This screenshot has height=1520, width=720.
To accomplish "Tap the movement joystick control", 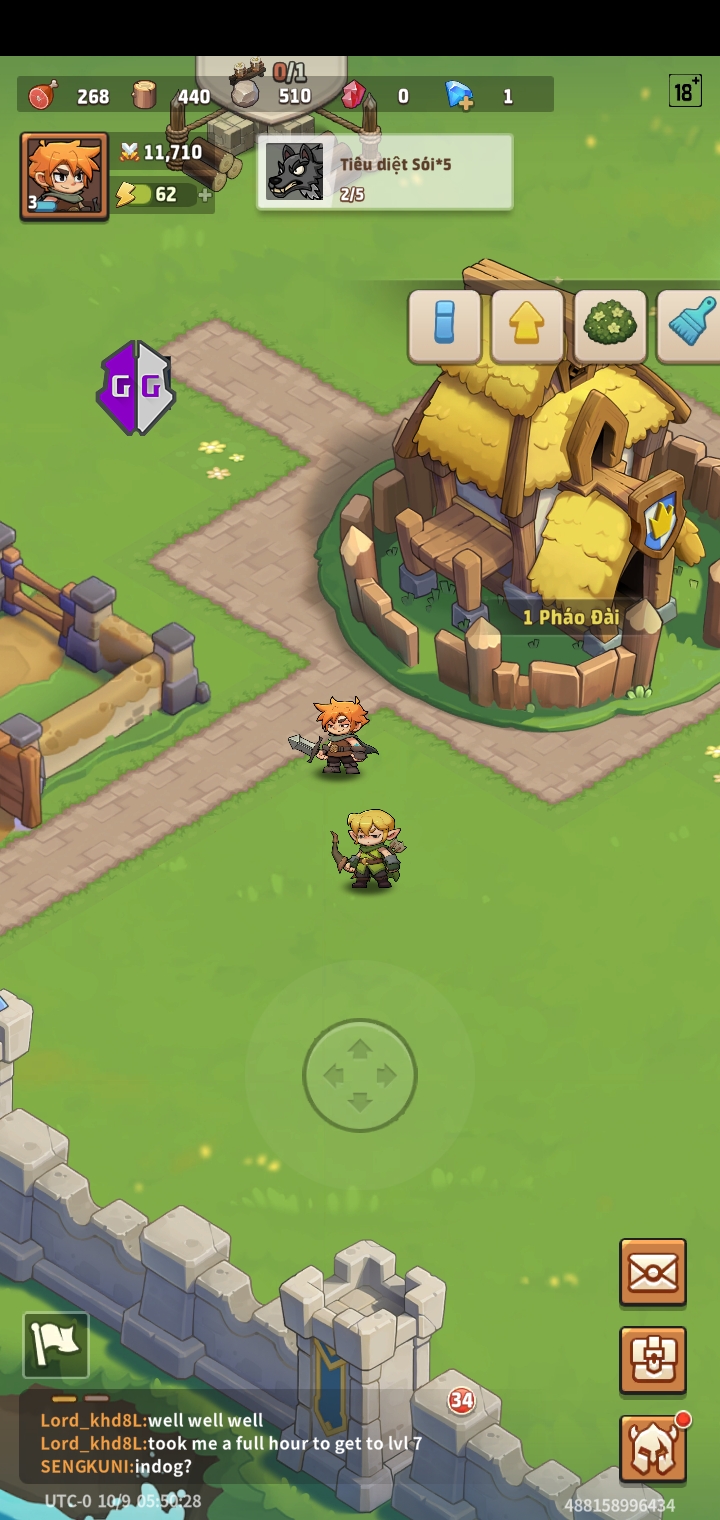I will point(360,1076).
